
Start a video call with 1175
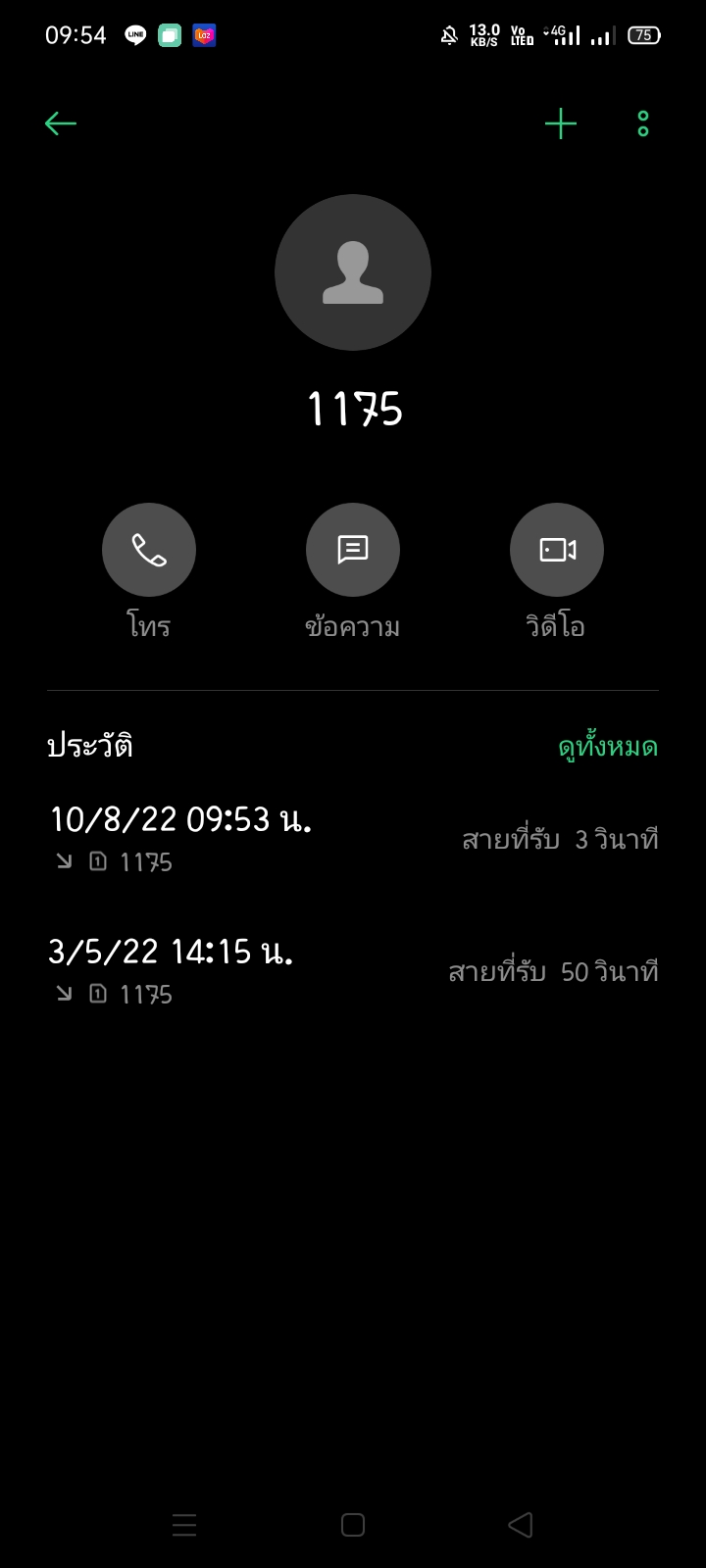pyautogui.click(x=557, y=550)
